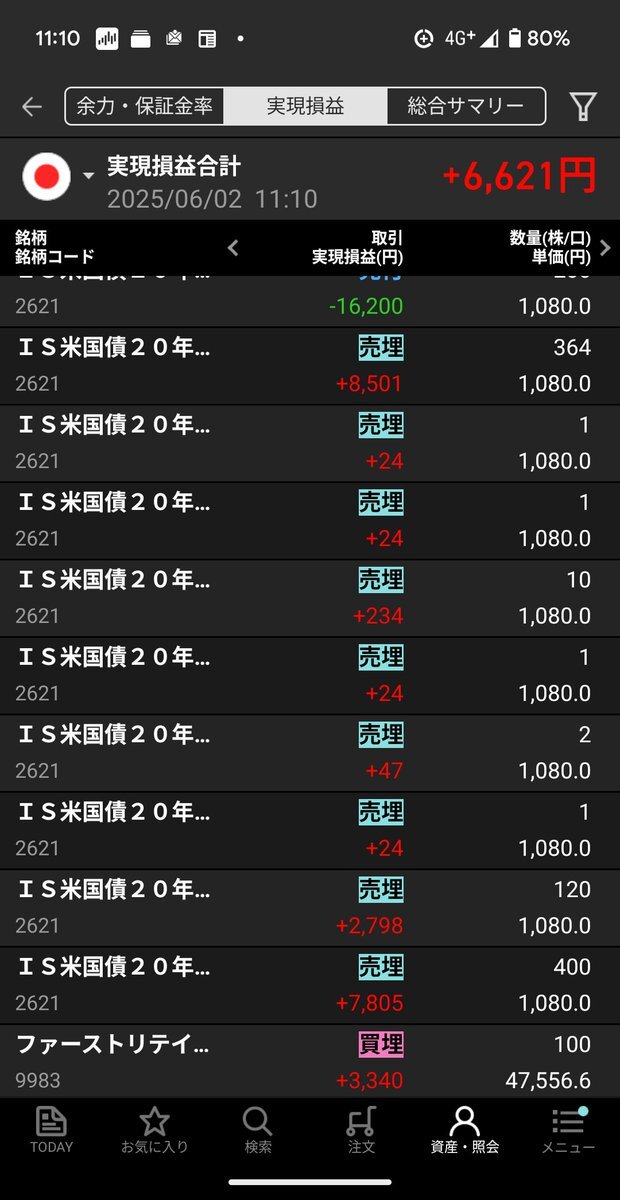620x1200 pixels.
Task: Select the 実現損益 tab
Action: click(x=305, y=106)
